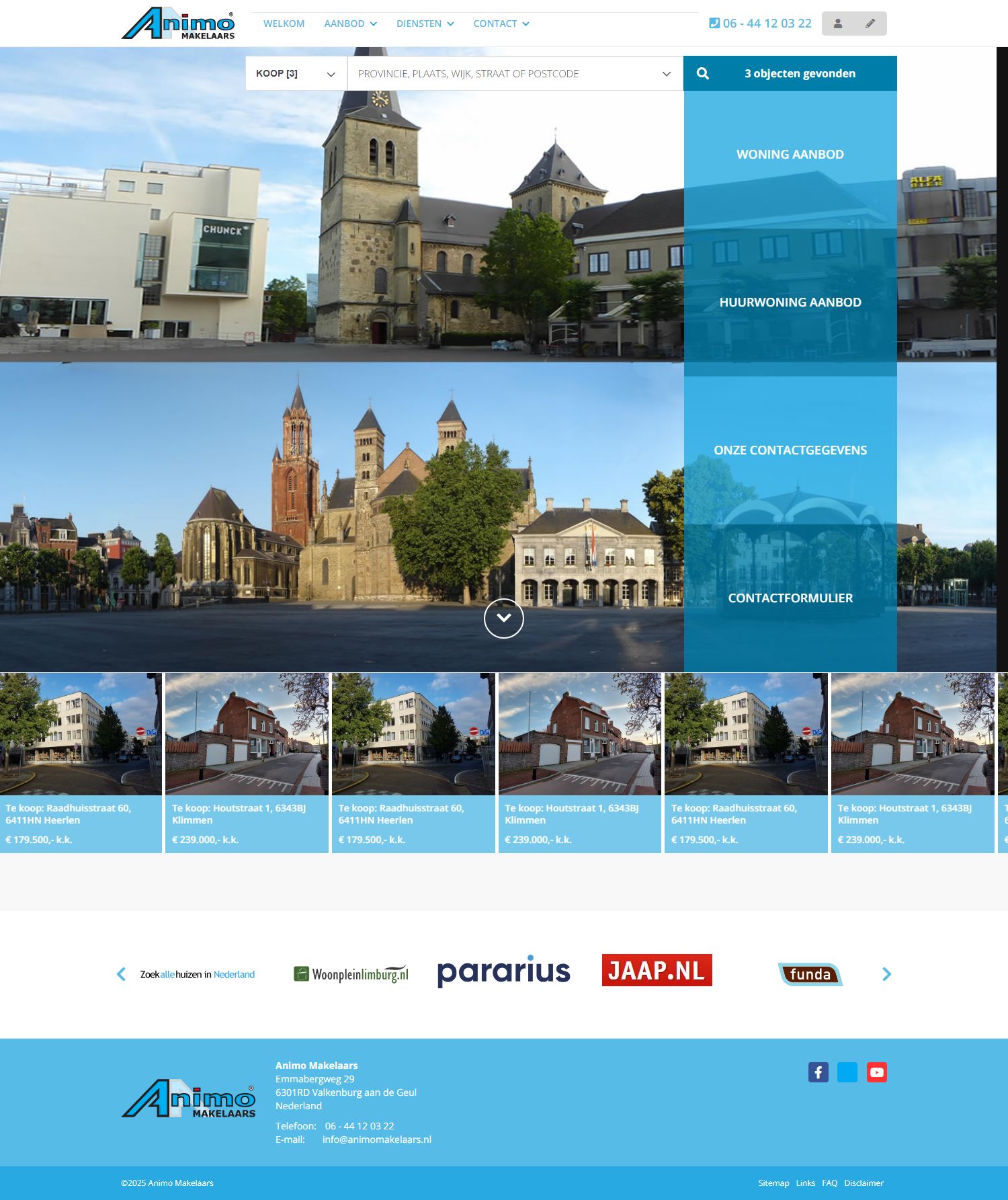Expand the Diensten menu
The image size is (1008, 1200).
coord(425,24)
